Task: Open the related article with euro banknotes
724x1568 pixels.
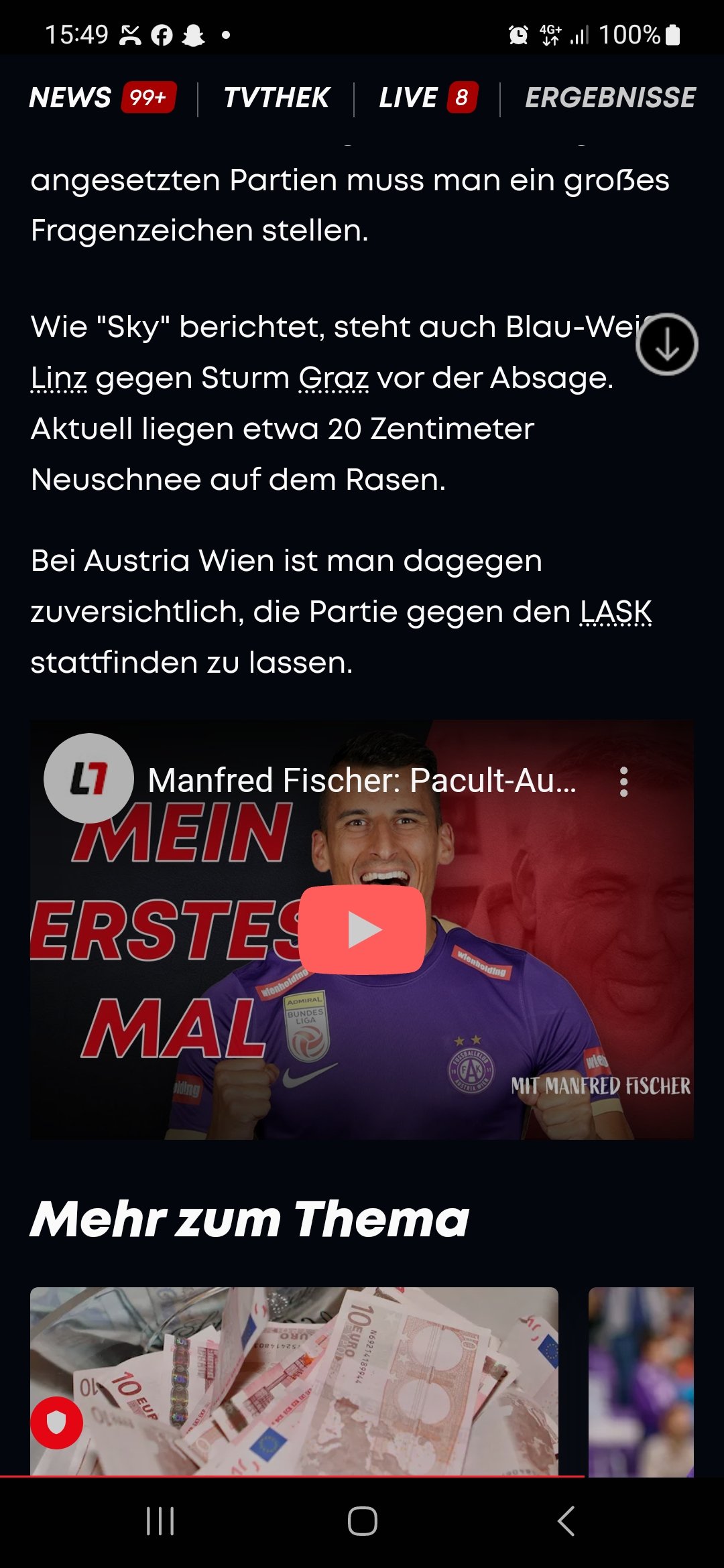Action: (294, 1381)
